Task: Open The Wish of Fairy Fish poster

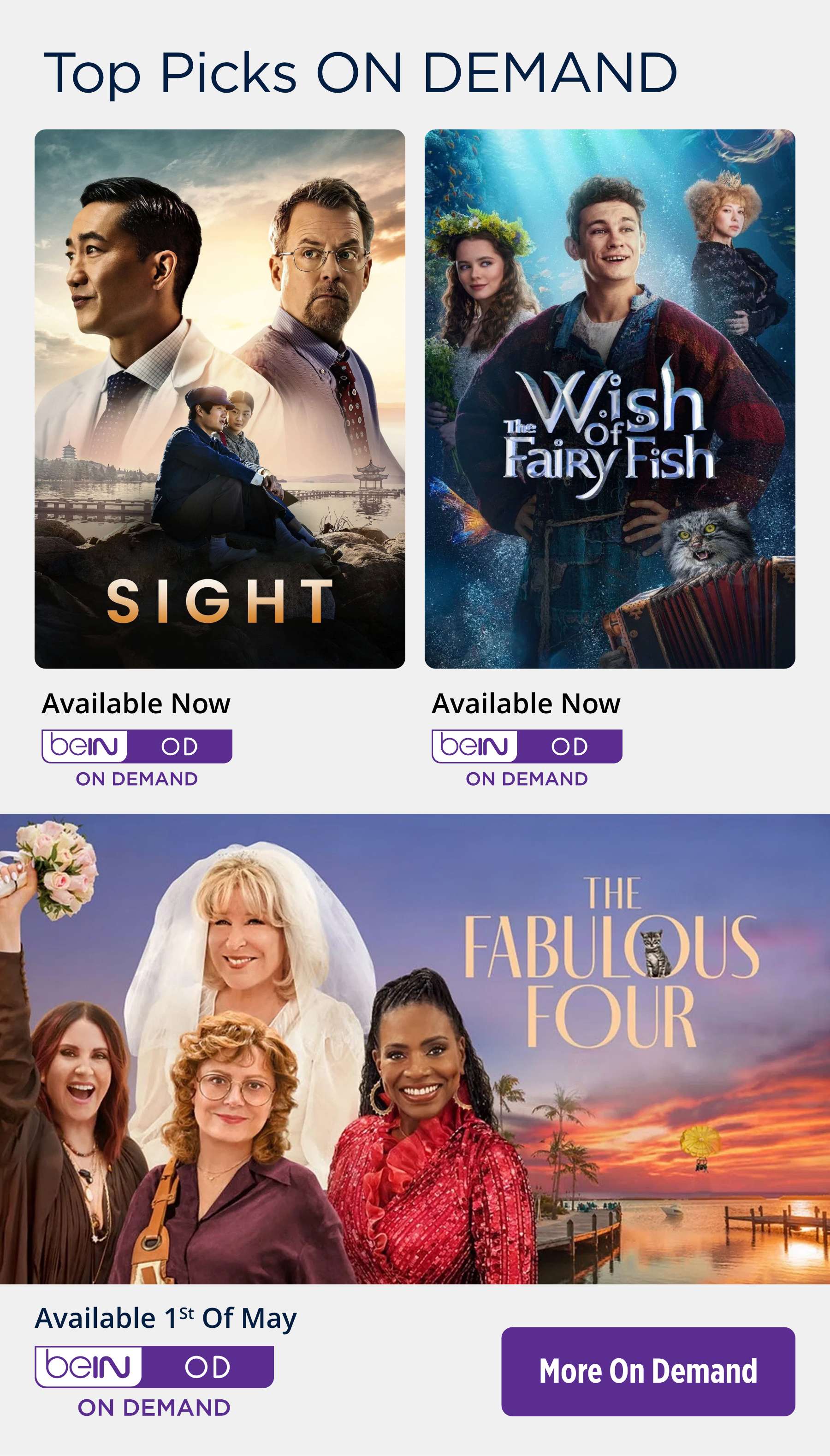Action: pyautogui.click(x=610, y=398)
